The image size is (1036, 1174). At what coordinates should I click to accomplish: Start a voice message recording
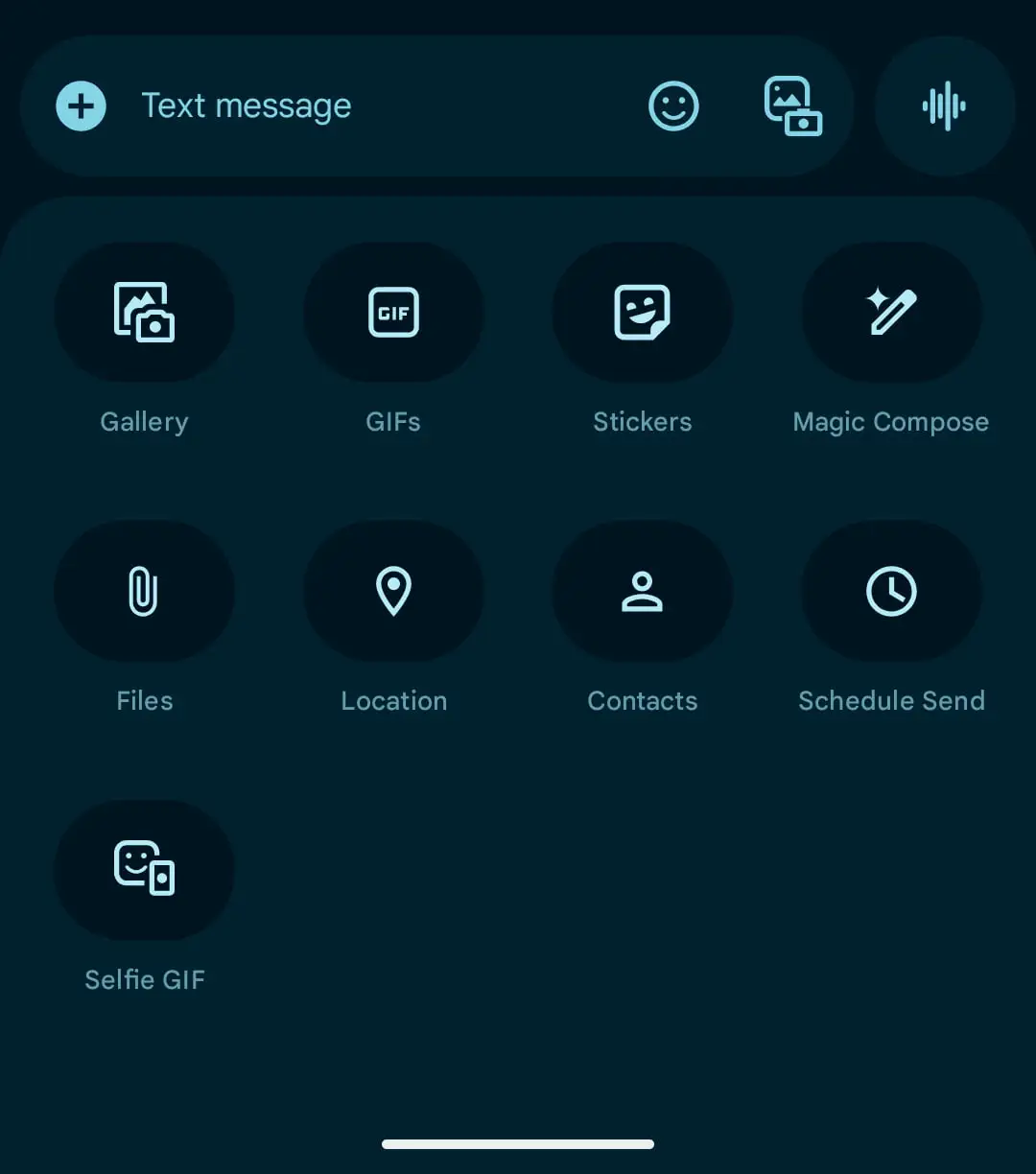coord(944,106)
